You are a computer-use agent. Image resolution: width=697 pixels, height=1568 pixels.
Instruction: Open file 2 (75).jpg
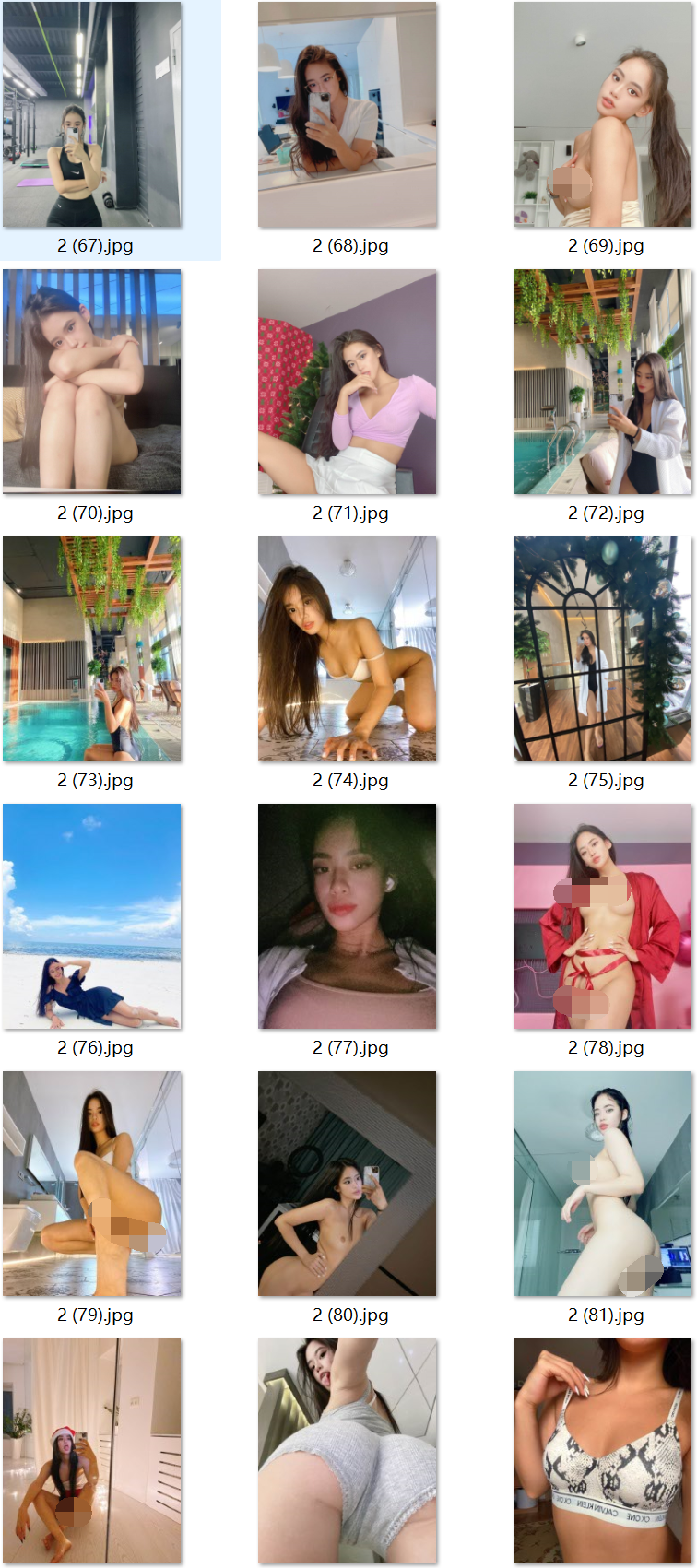coord(602,649)
